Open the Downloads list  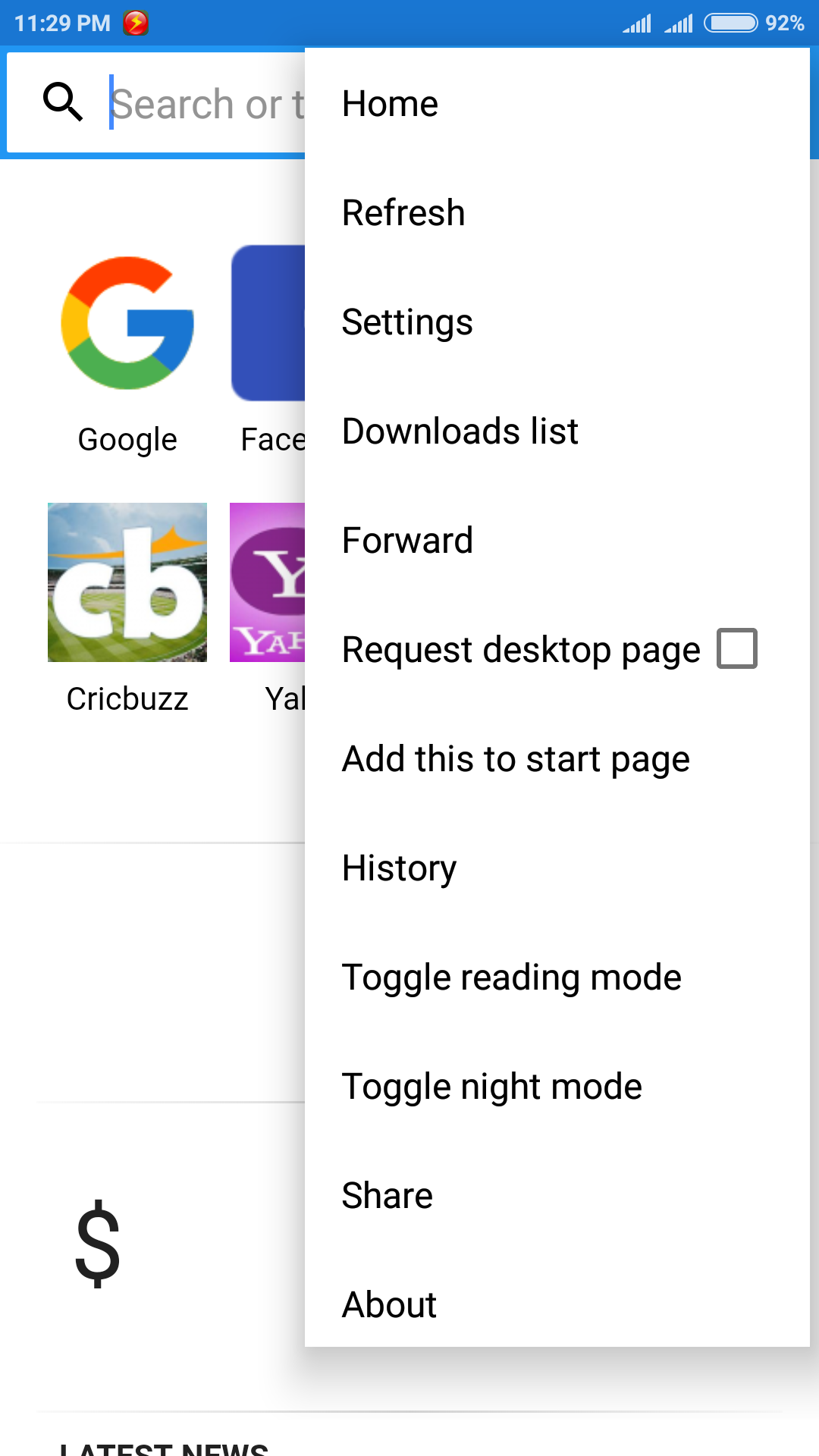coord(460,430)
